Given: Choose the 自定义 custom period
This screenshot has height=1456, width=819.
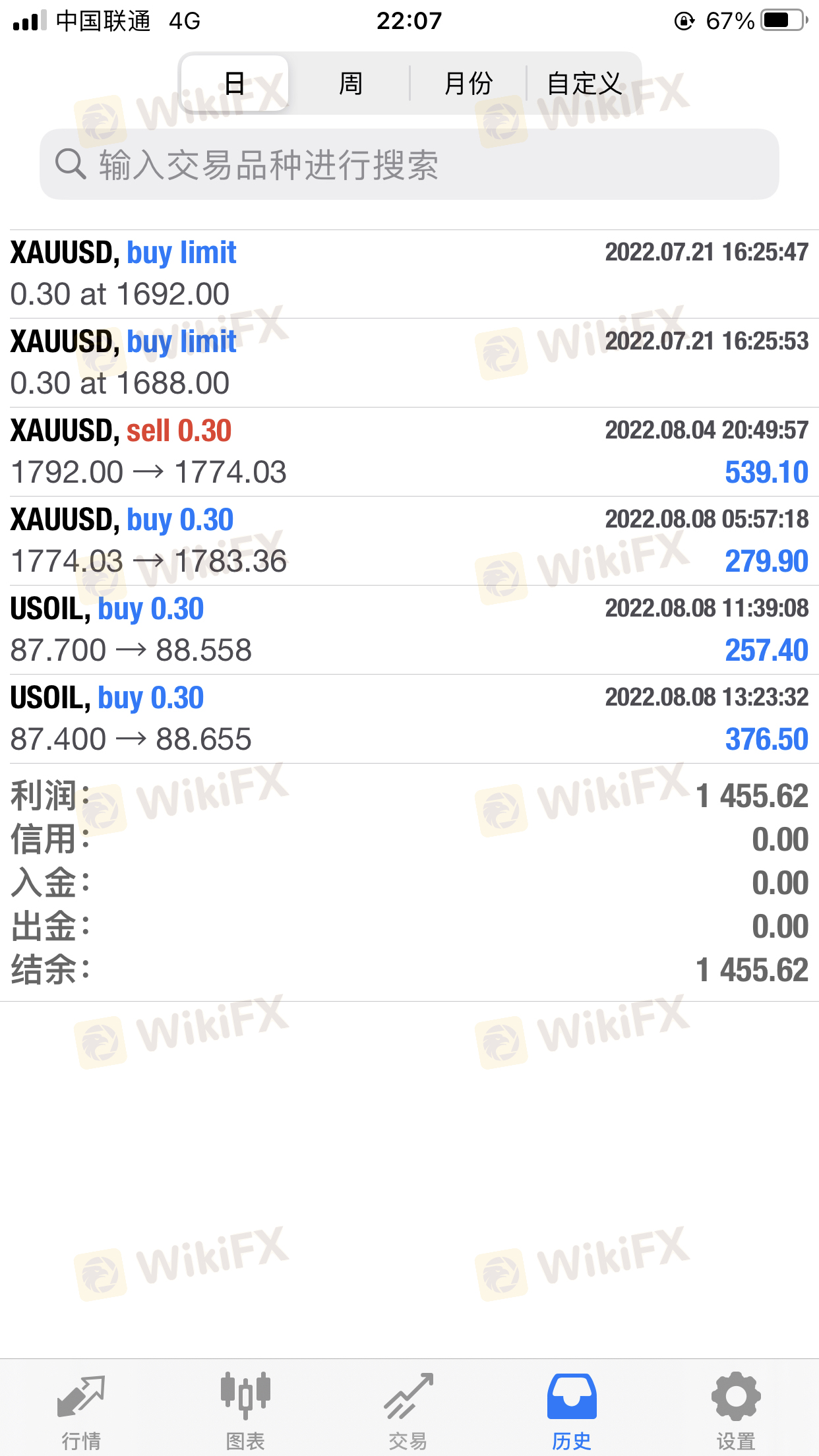Looking at the screenshot, I should click(584, 84).
